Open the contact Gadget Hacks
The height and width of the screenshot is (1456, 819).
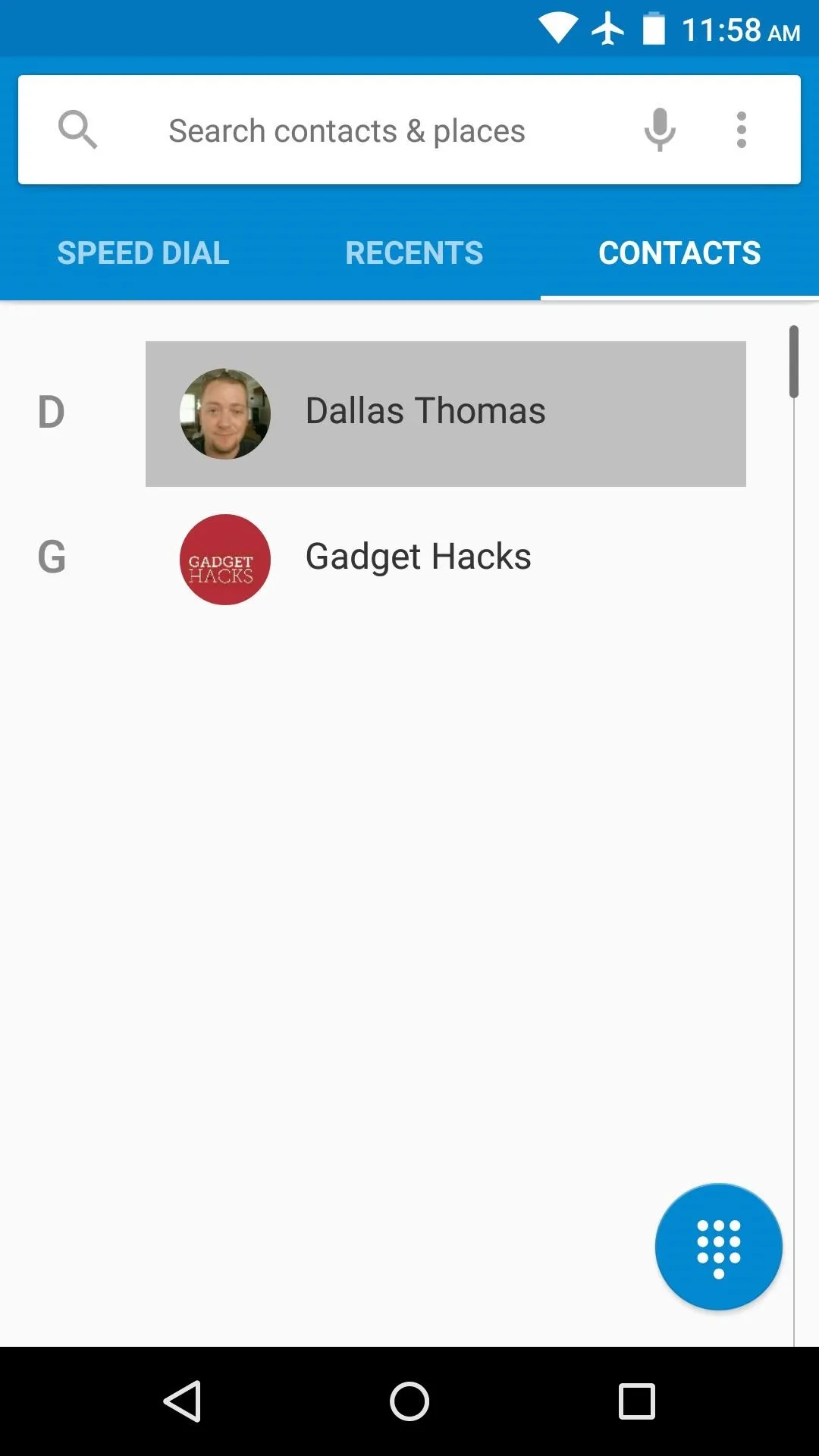coord(446,560)
